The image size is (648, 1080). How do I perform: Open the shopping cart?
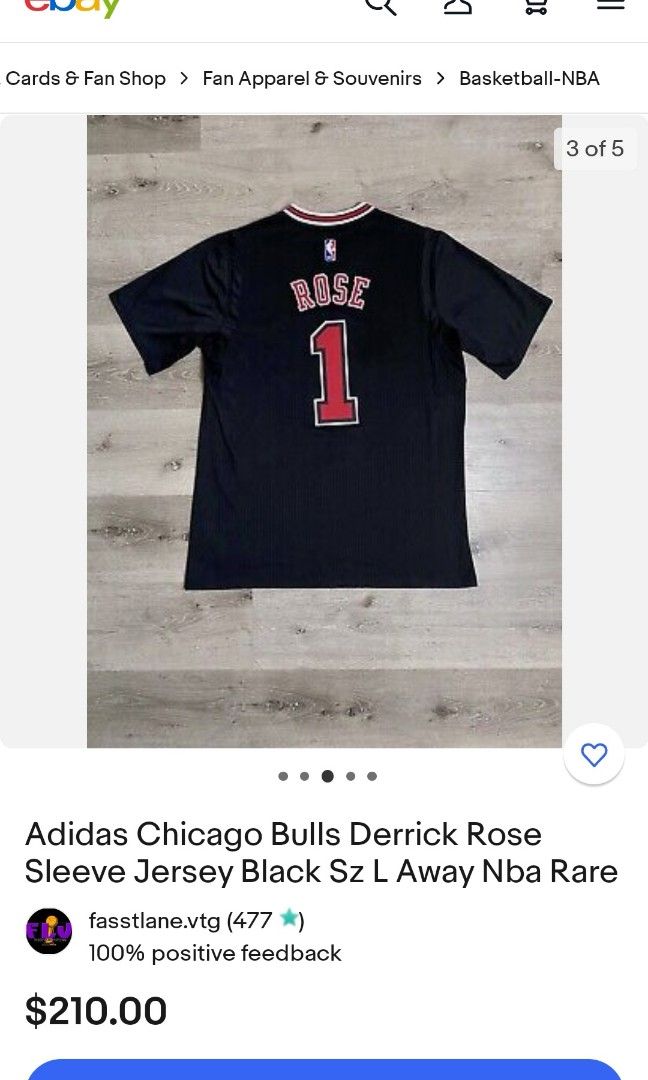click(535, 5)
